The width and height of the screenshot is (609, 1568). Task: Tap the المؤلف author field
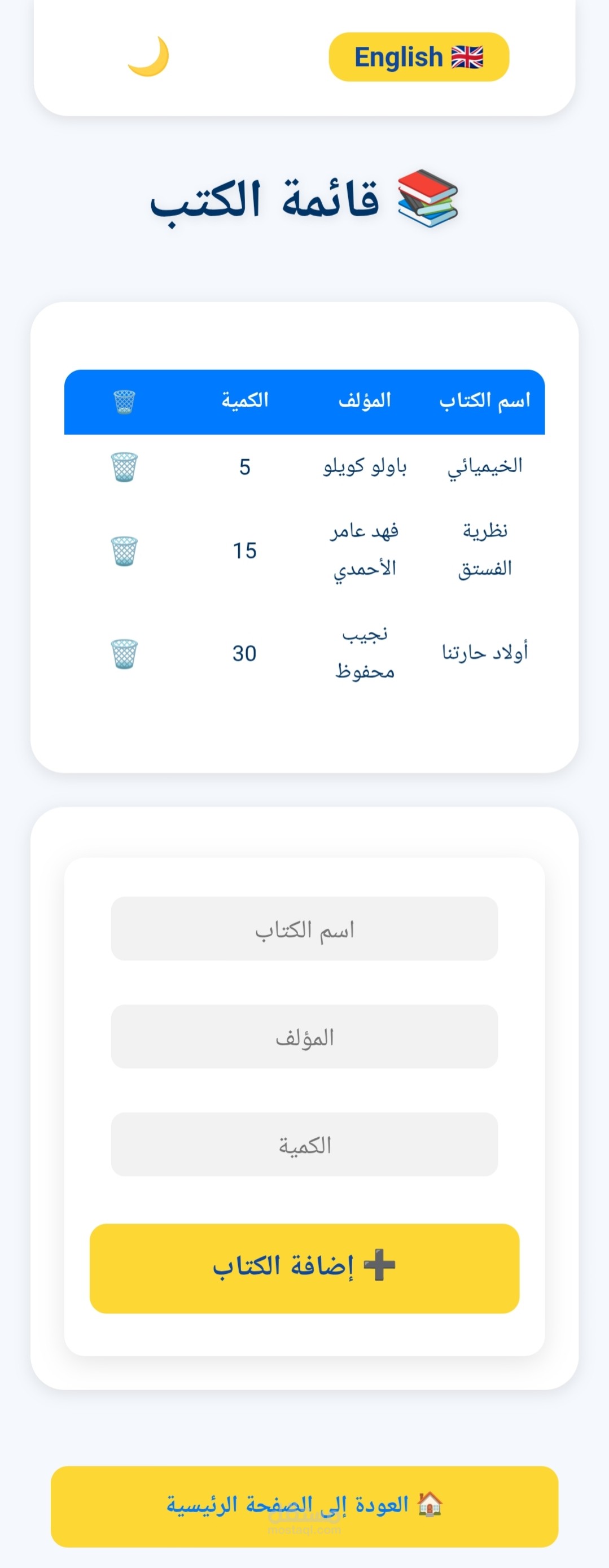(x=304, y=1037)
